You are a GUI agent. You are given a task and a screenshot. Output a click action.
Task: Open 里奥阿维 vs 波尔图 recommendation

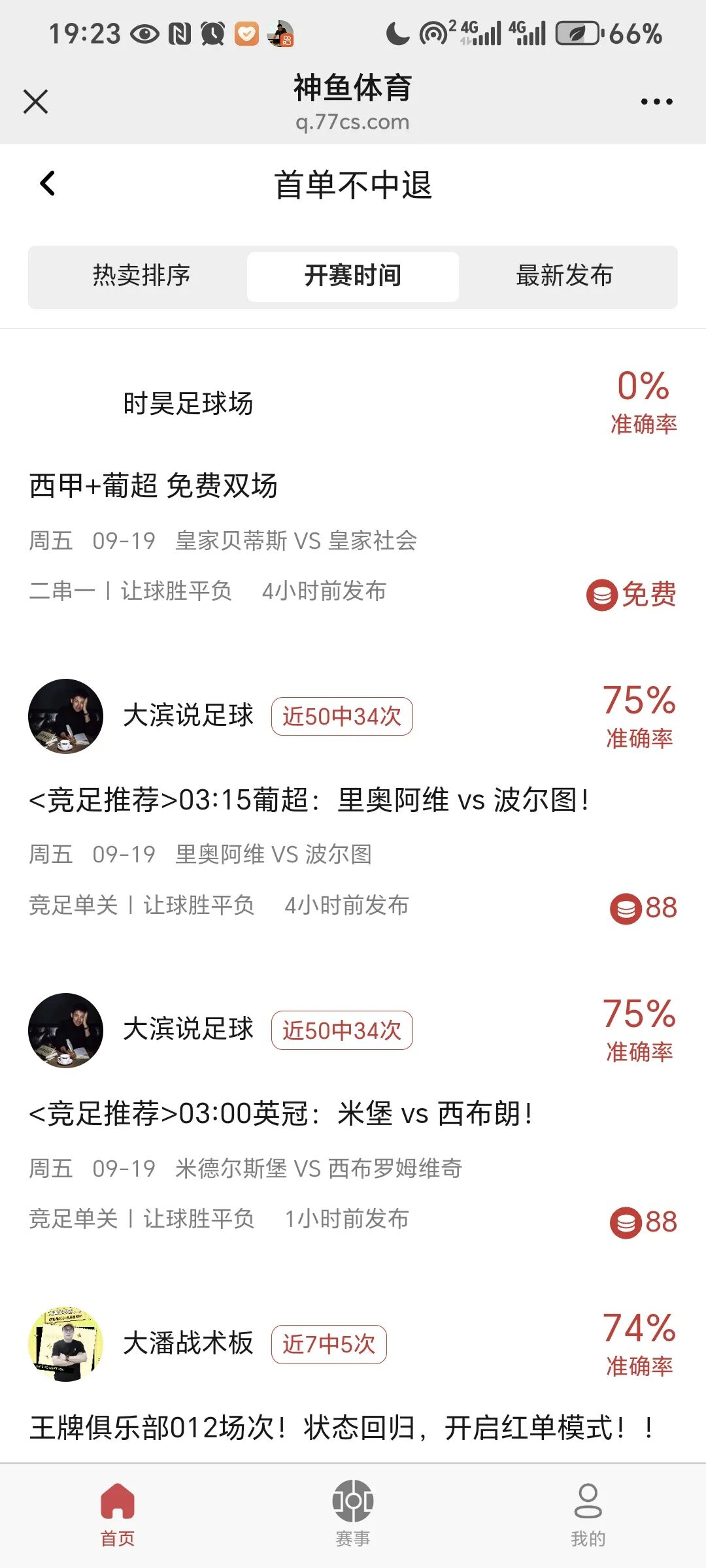coord(309,800)
